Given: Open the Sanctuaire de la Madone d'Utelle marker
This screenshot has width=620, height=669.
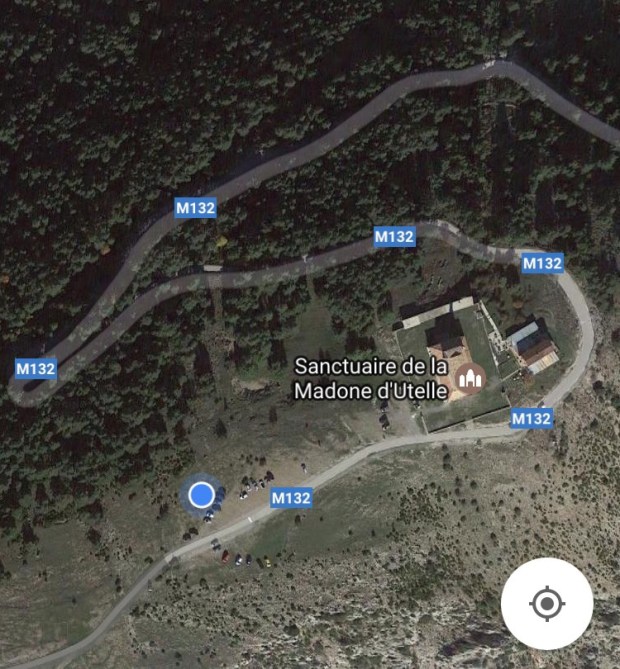Looking at the screenshot, I should coord(468,378).
